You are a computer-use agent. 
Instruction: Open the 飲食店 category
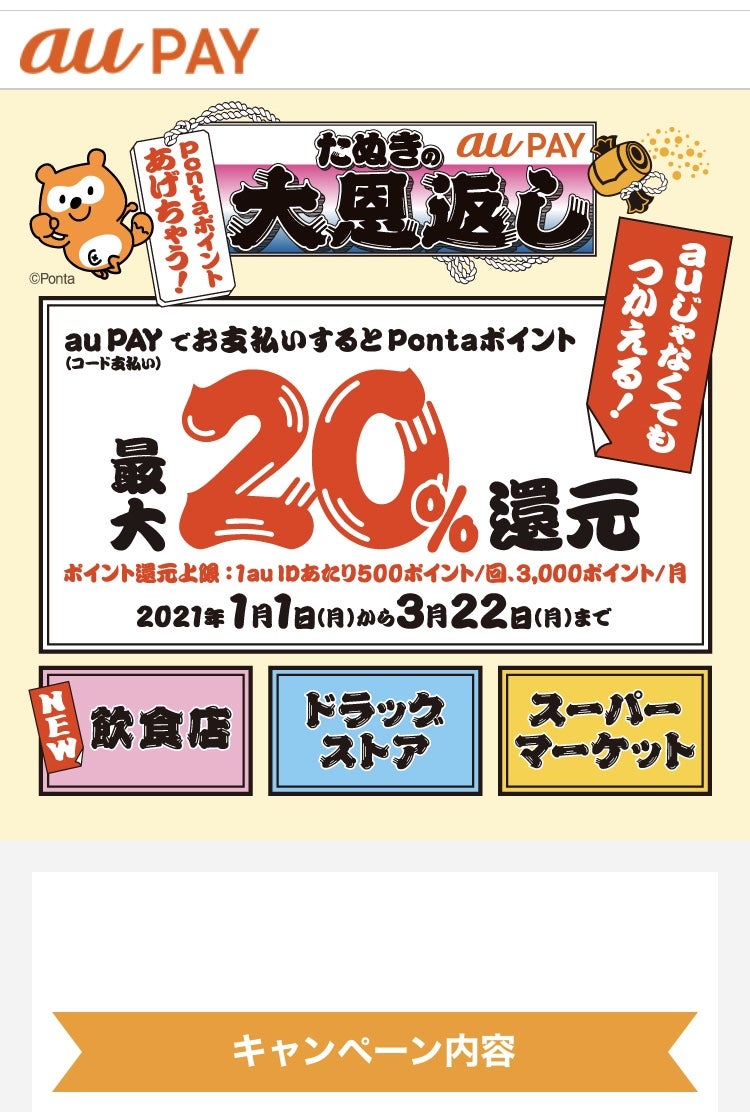146,731
